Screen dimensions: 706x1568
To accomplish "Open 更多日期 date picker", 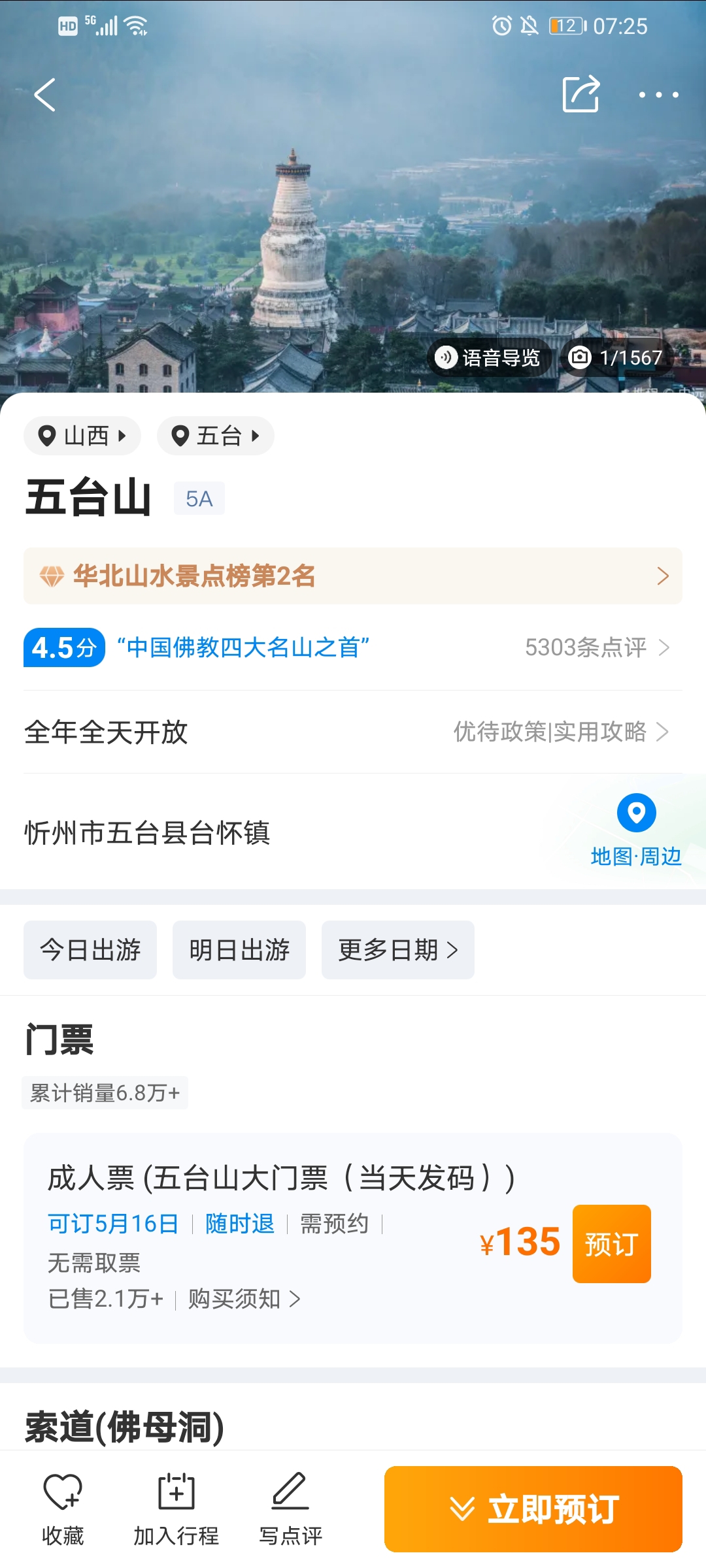I will pos(398,950).
